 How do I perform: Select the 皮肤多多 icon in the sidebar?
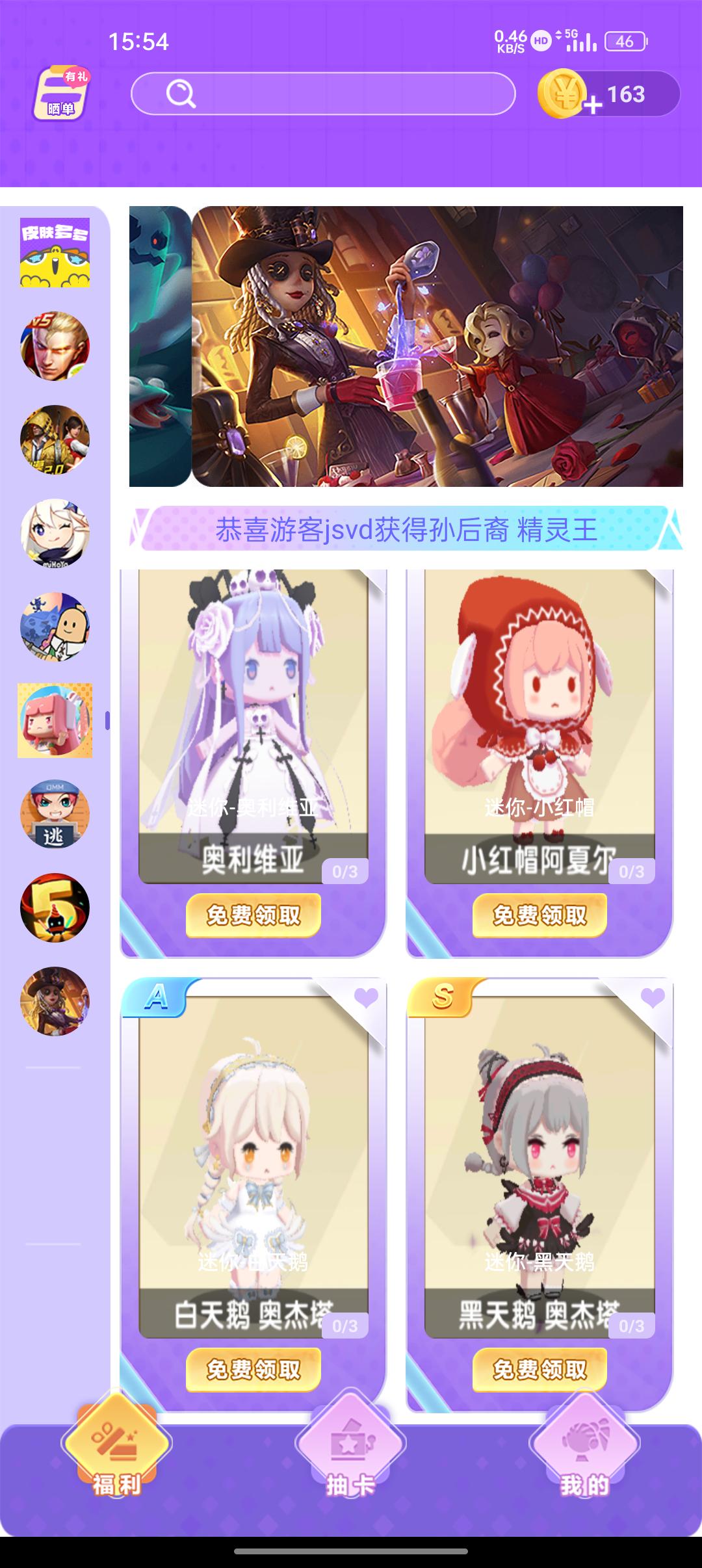point(55,253)
